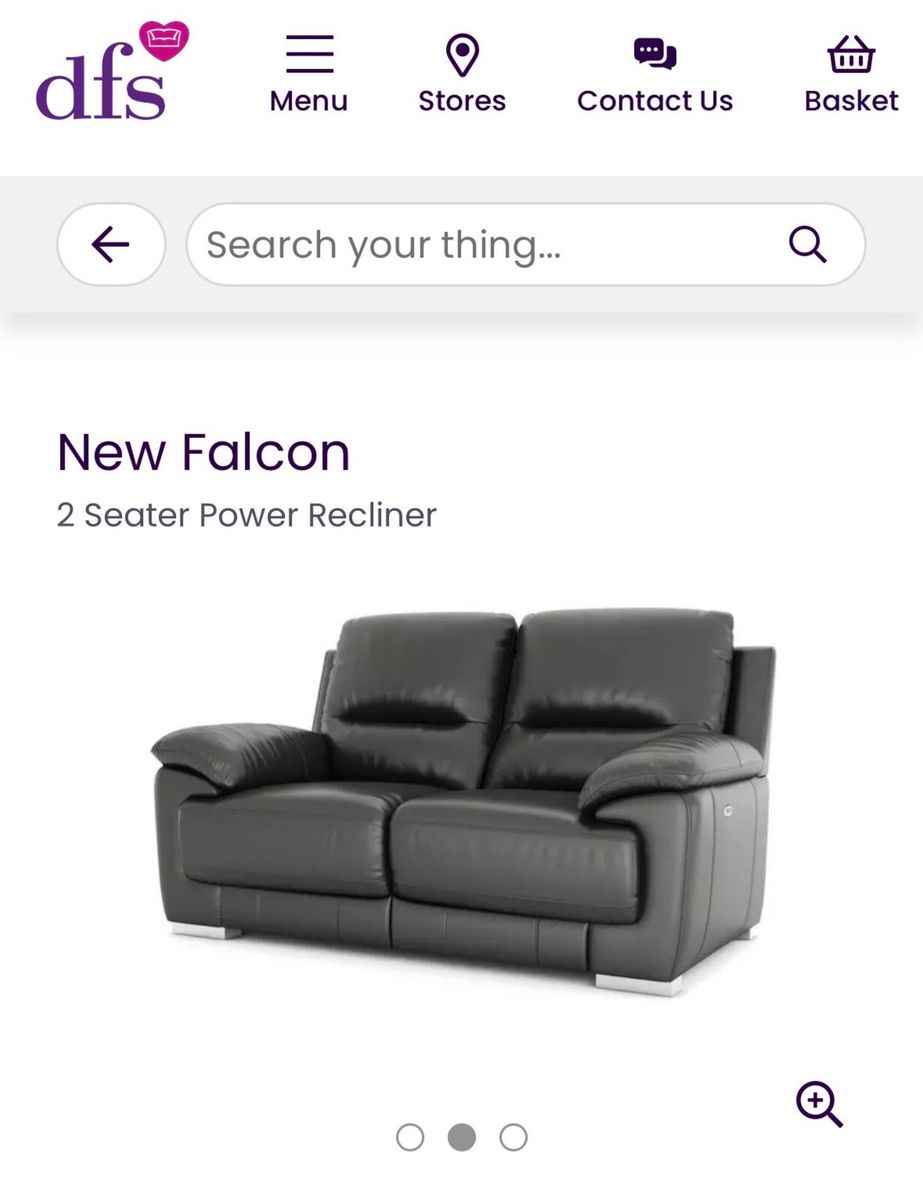Click the zoom-in magnifier on the sofa image
The width and height of the screenshot is (923, 1200).
click(818, 1102)
